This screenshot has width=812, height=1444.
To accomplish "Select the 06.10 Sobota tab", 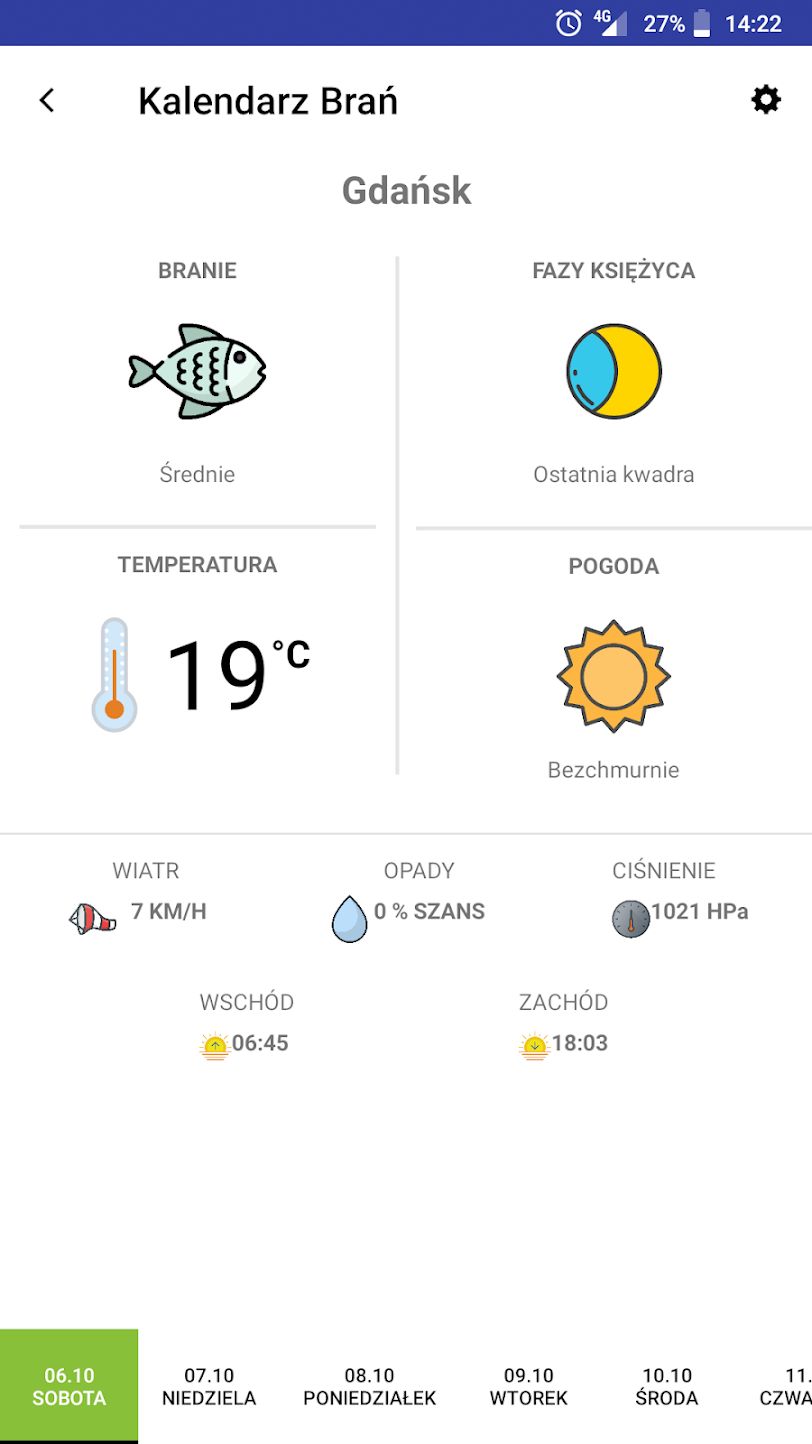I will (69, 1386).
